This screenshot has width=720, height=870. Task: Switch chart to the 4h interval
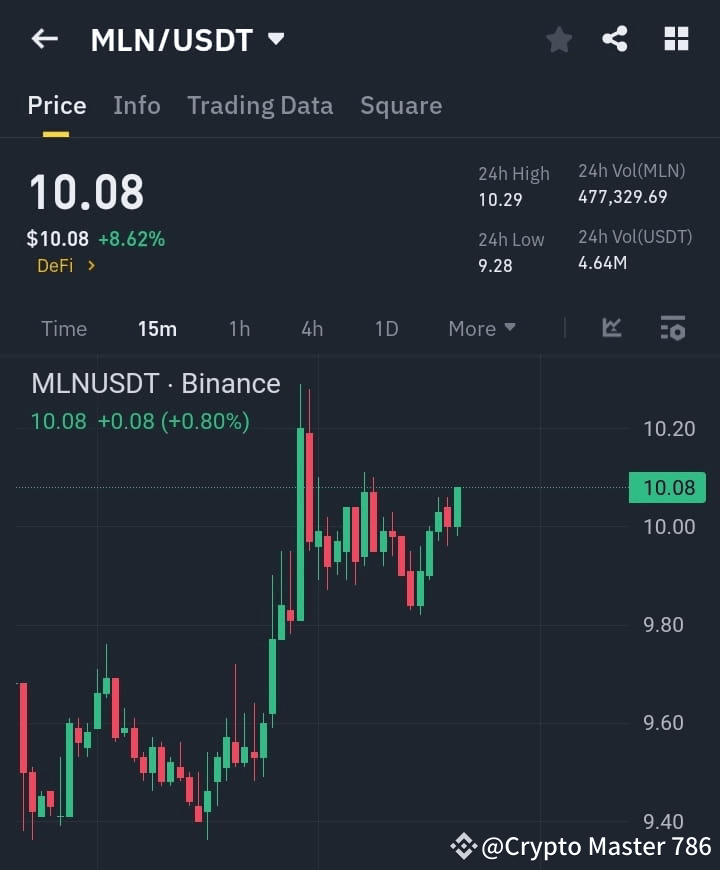coord(311,328)
